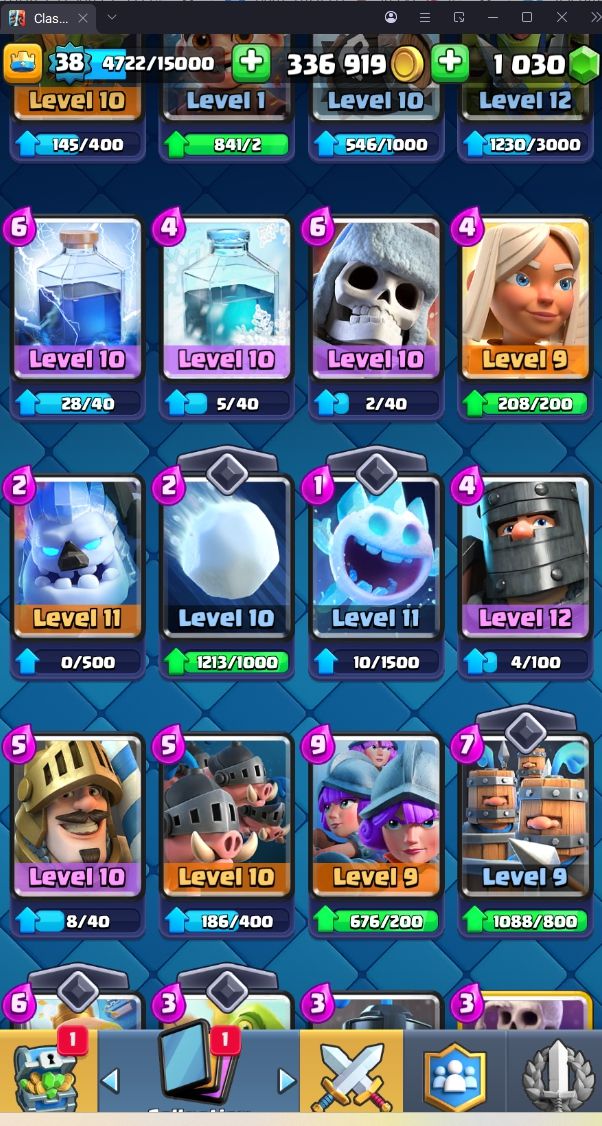This screenshot has height=1126, width=602.
Task: Switch to the Battle tab
Action: coord(352,1075)
